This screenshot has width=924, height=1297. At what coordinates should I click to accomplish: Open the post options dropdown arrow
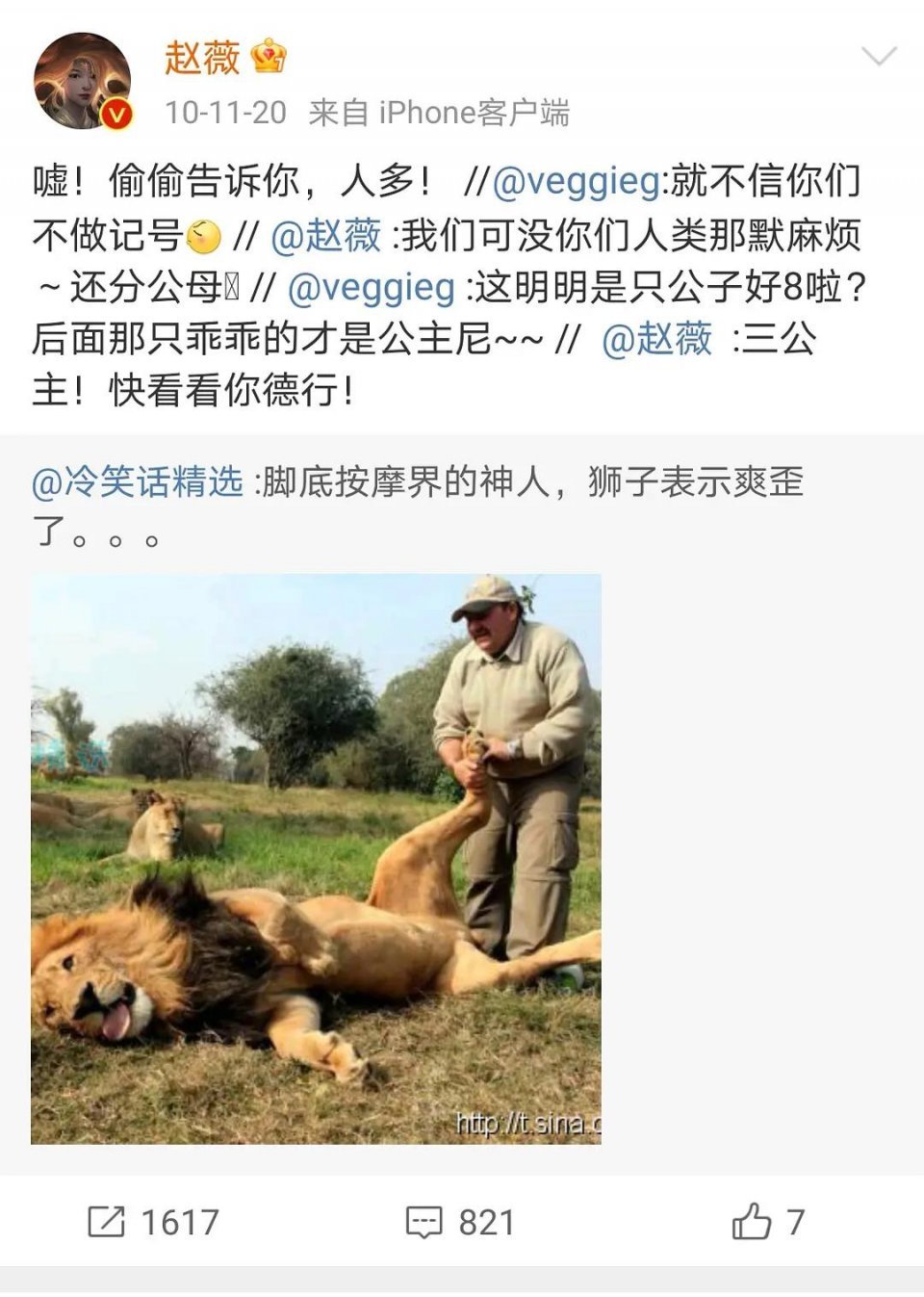[879, 57]
